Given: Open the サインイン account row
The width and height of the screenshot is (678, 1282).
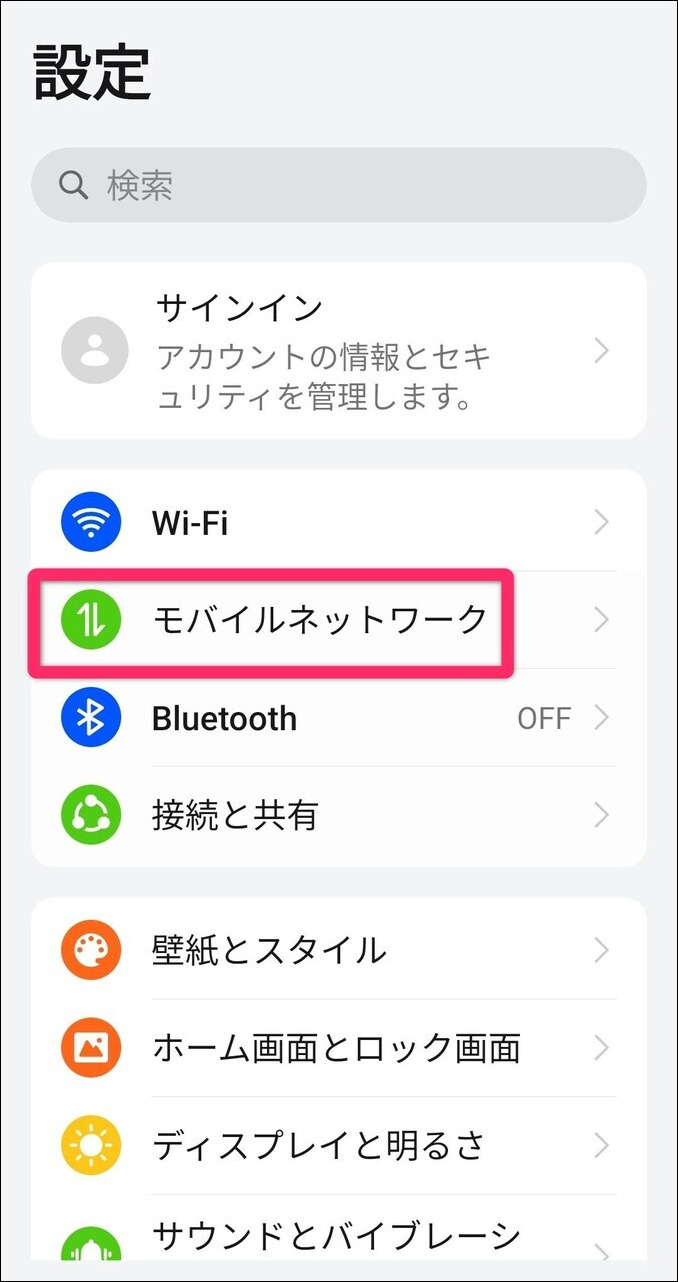Looking at the screenshot, I should (x=338, y=351).
